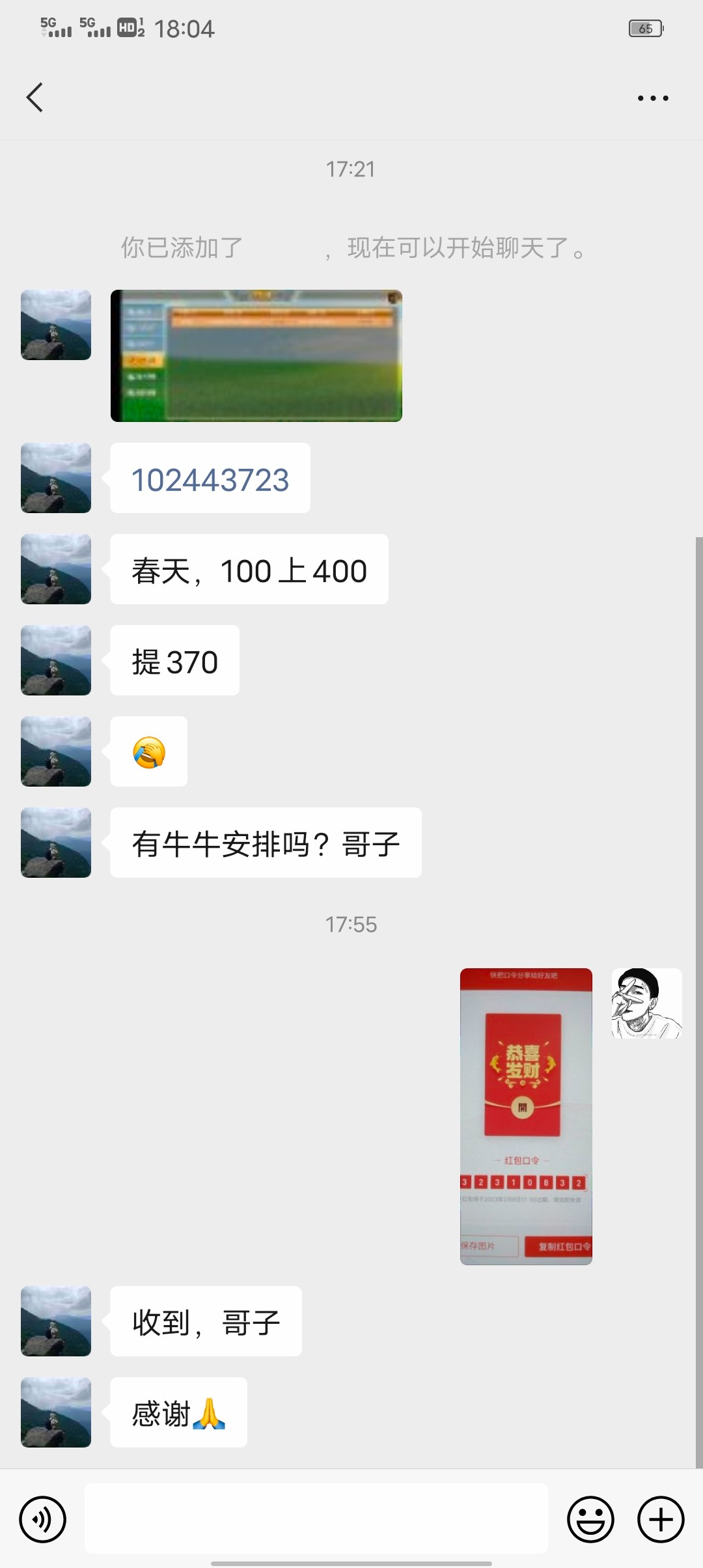Open the emoji sticker panel
Viewport: 703px width, 1568px height.
pos(590,1520)
